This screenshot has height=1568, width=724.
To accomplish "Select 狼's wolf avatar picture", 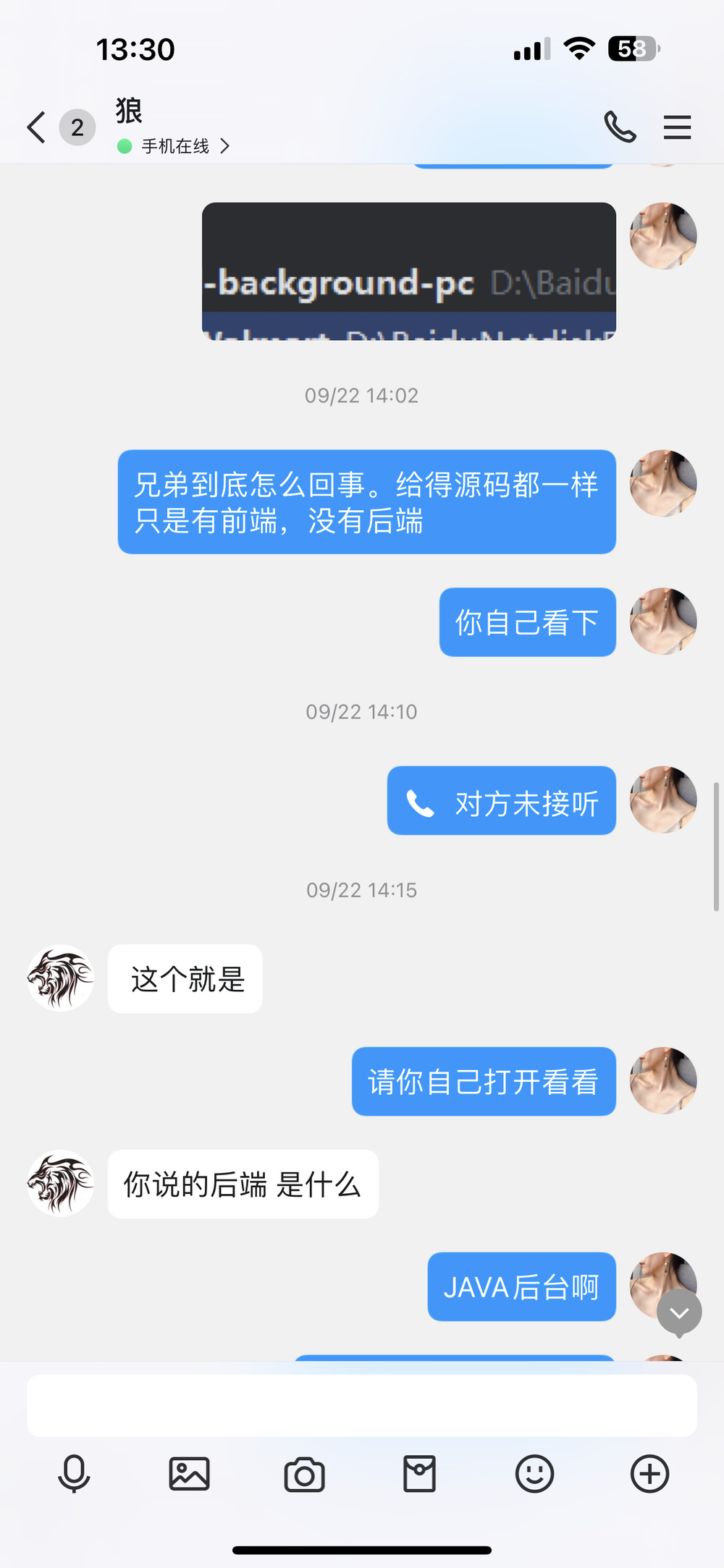I will (x=60, y=979).
